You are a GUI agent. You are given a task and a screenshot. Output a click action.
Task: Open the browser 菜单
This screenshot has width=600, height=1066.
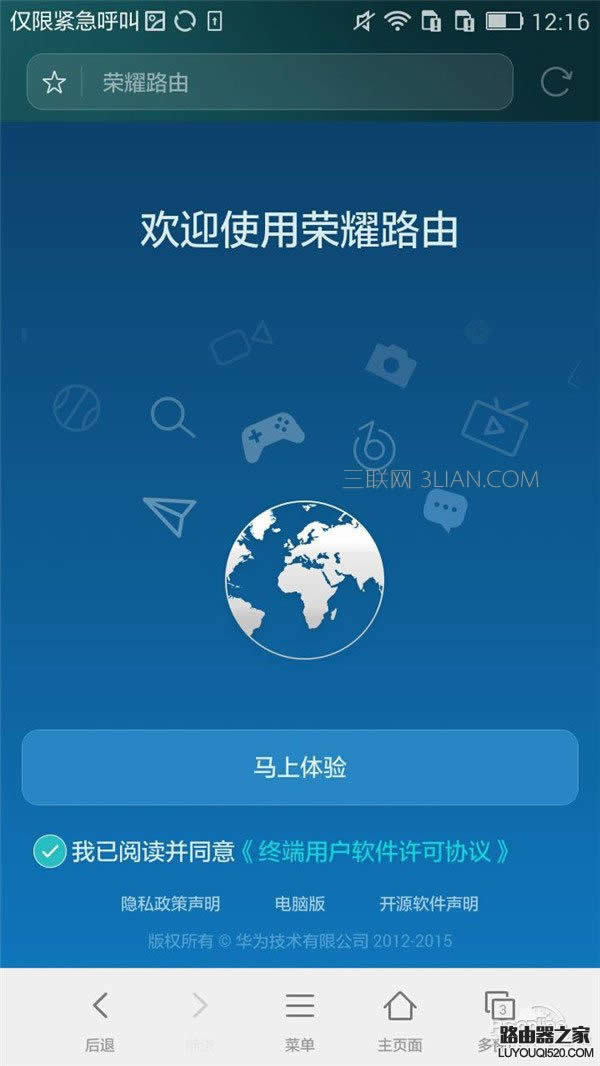click(x=300, y=1018)
